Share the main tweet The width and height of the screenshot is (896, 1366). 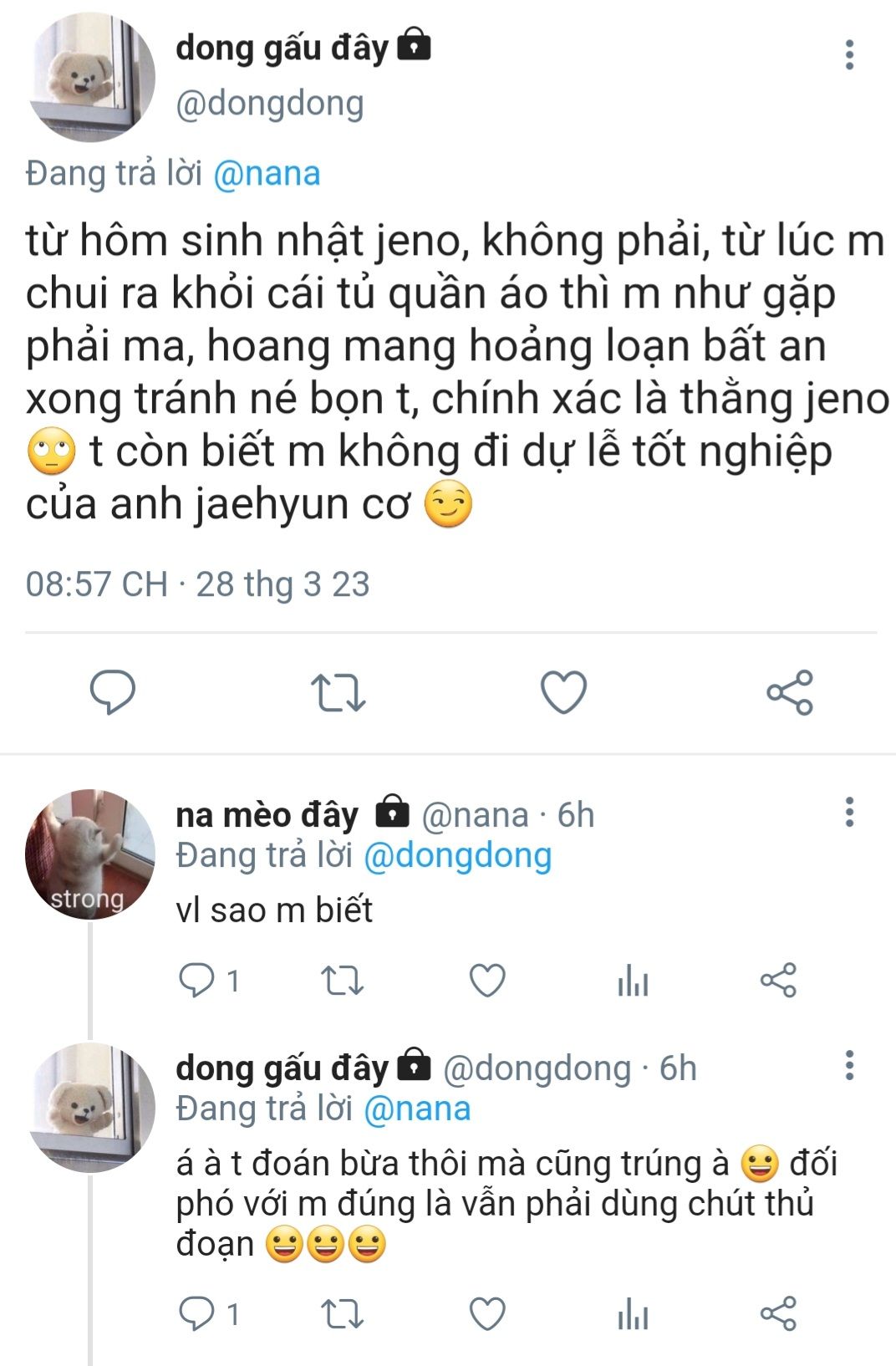[789, 692]
